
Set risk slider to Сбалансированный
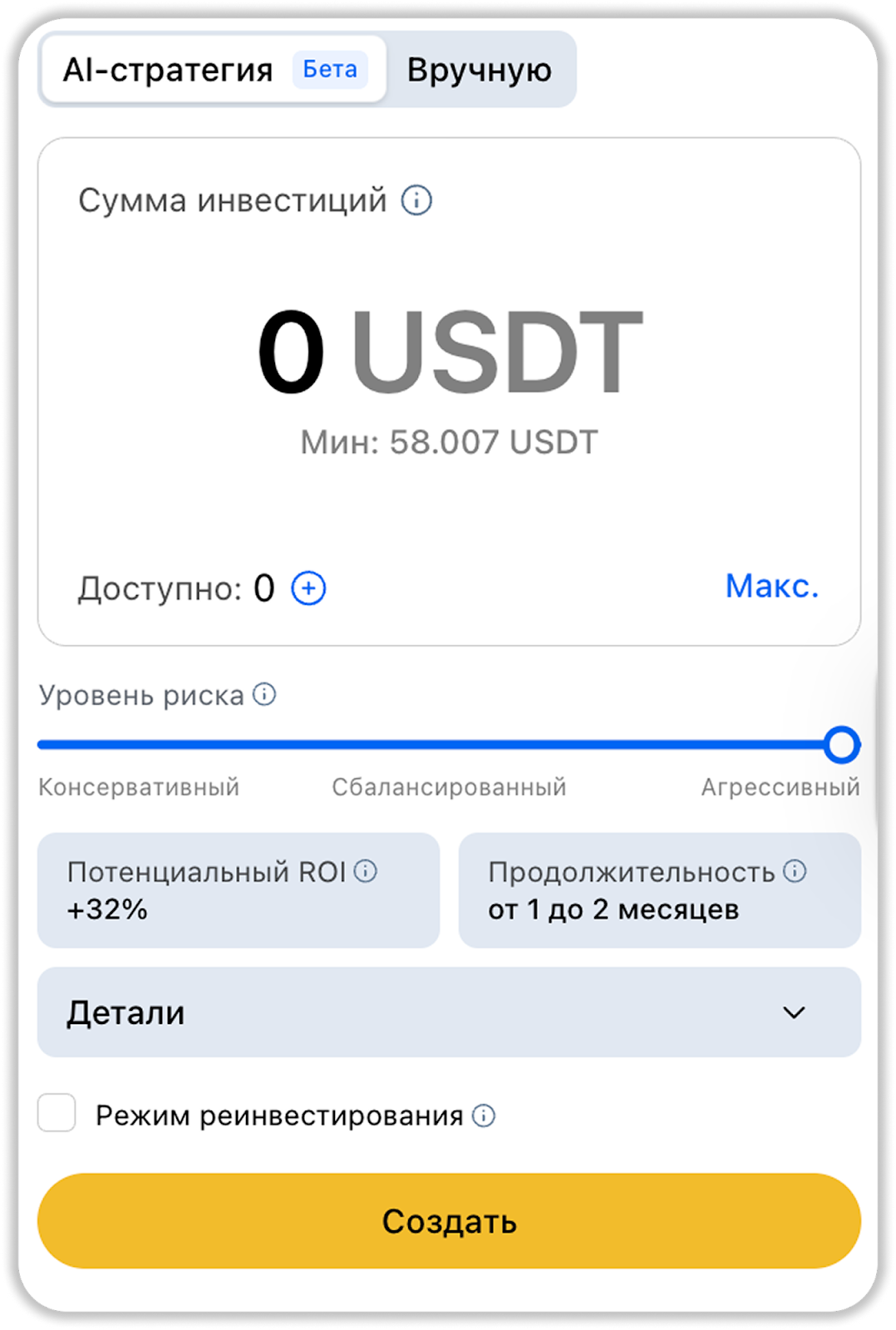(449, 745)
